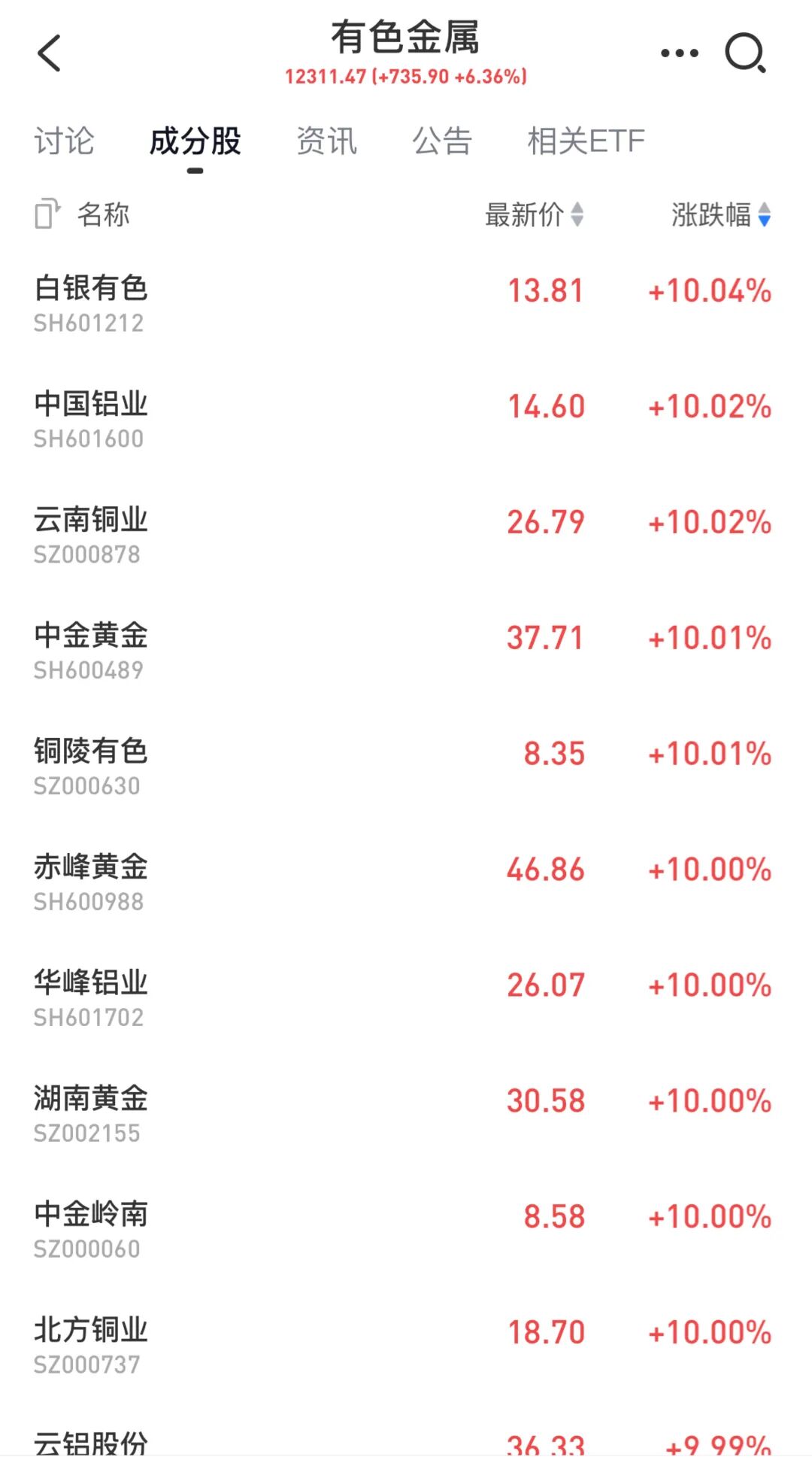This screenshot has height=1460, width=812.
Task: Switch to the 资讯 tab
Action: (326, 141)
